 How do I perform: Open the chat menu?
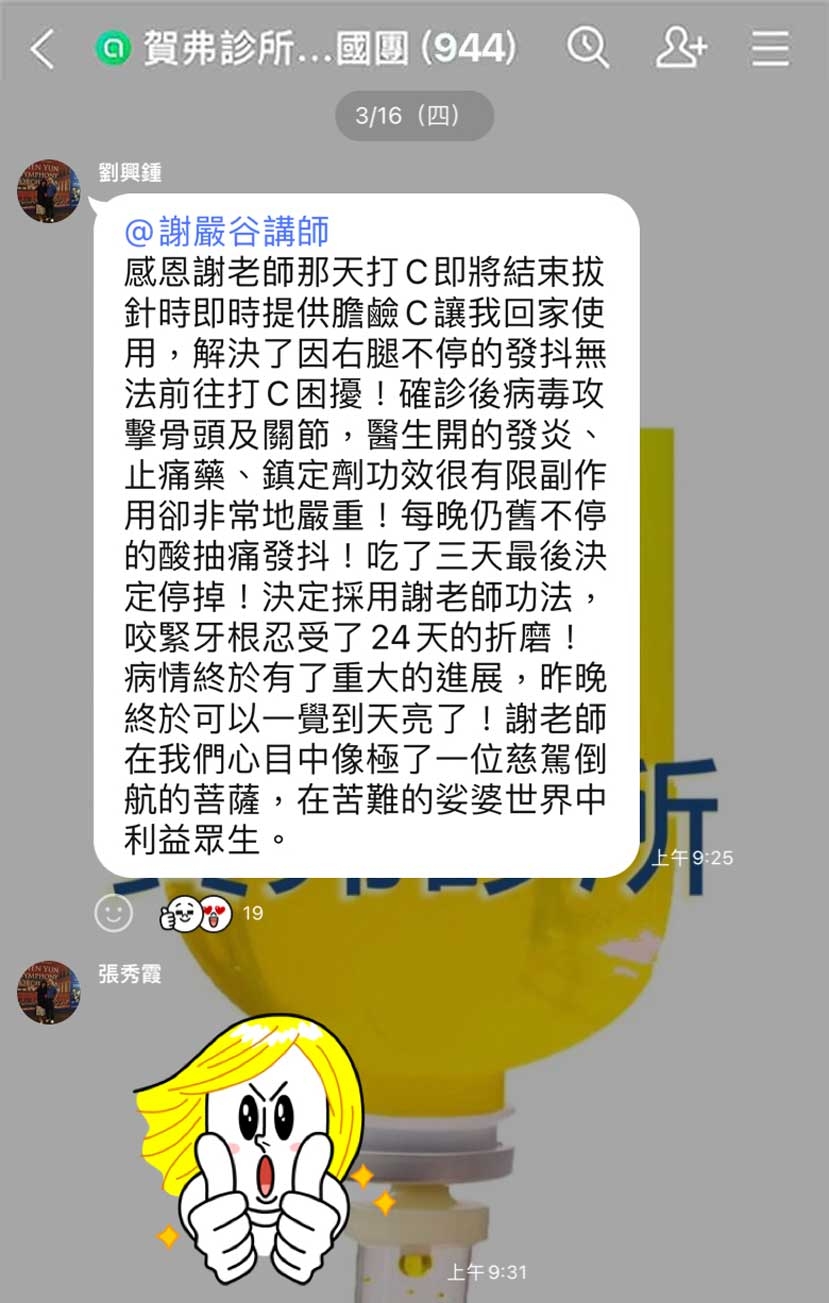pyautogui.click(x=770, y=48)
